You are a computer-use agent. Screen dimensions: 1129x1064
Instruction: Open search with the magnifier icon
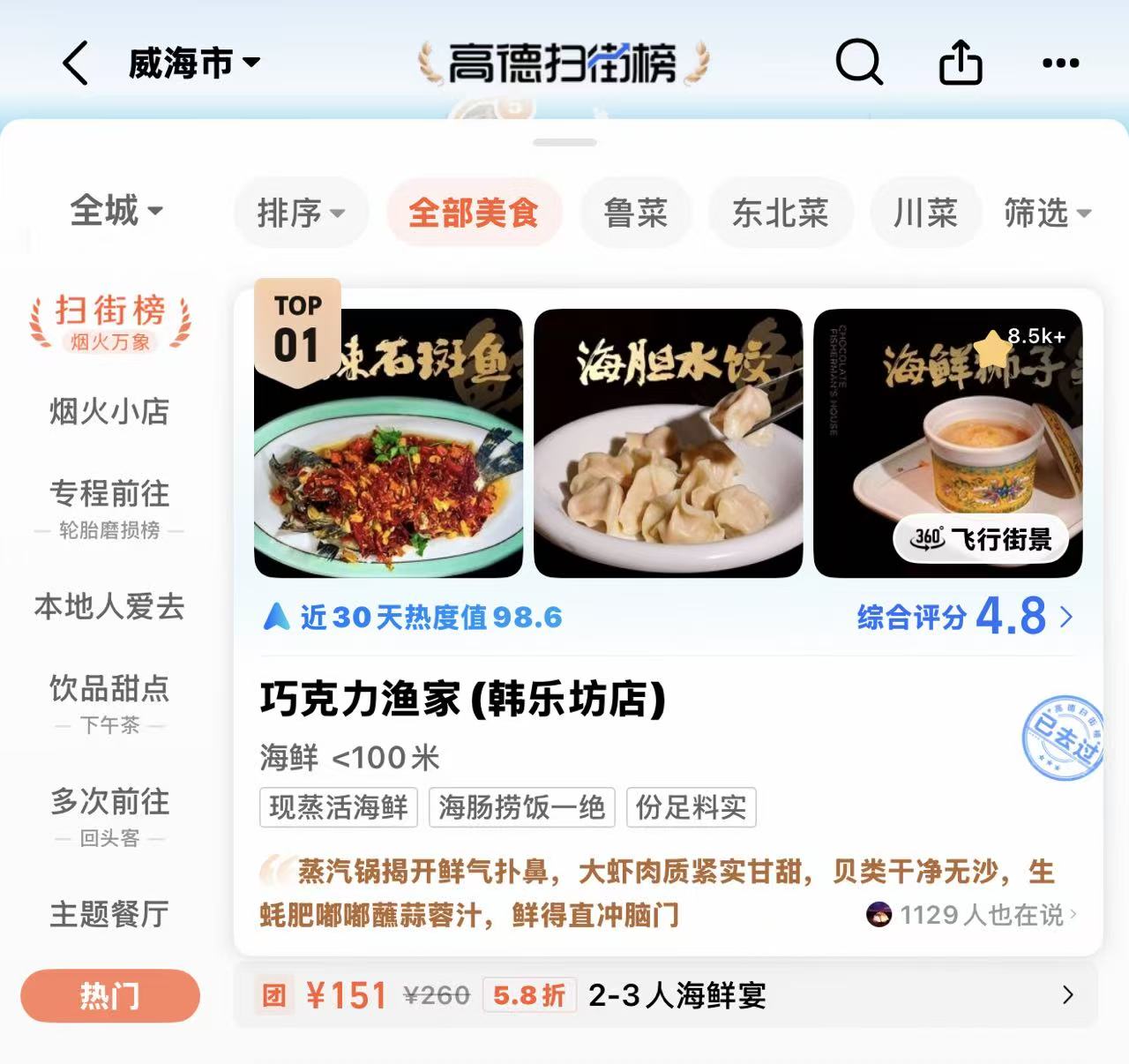(x=858, y=63)
